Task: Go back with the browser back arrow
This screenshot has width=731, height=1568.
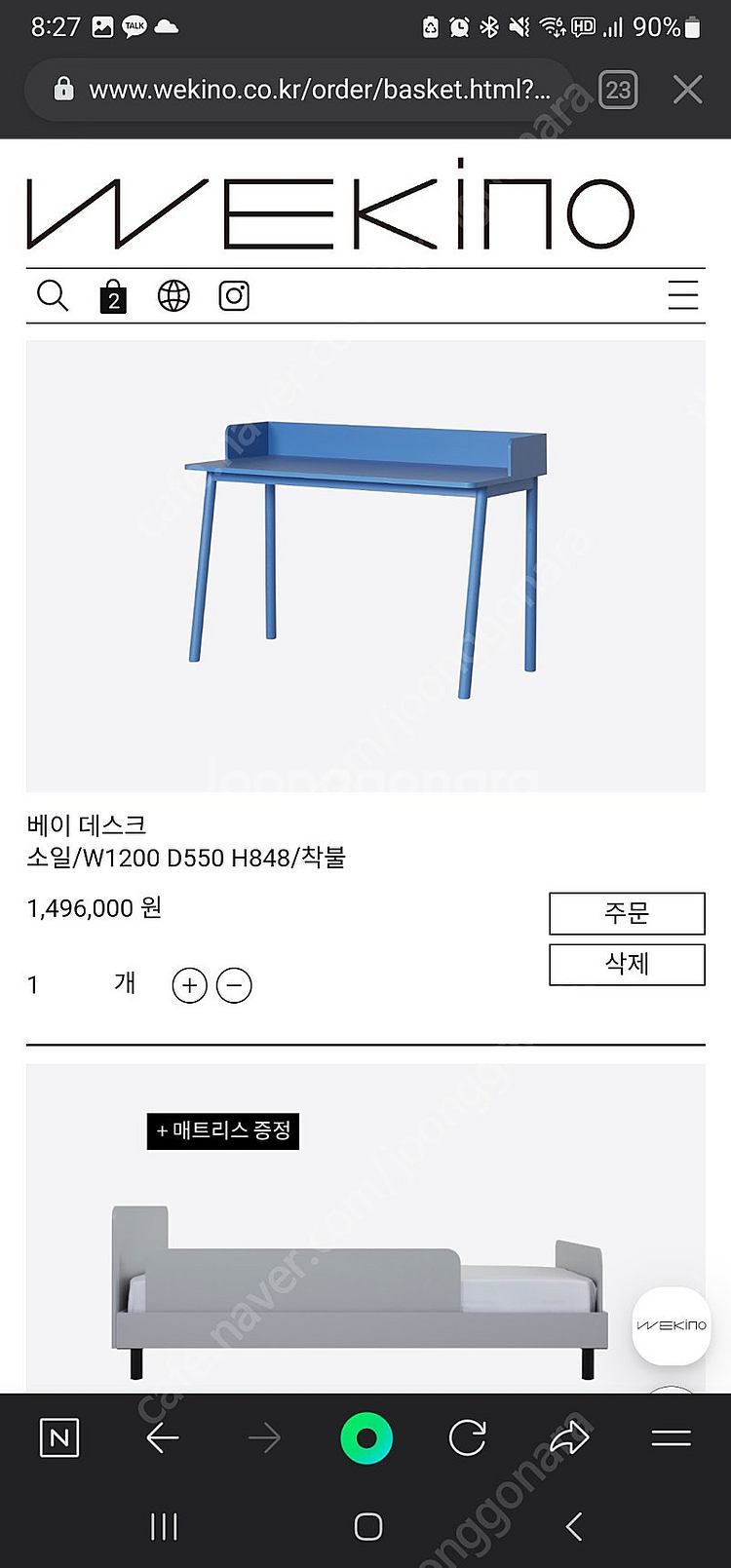Action: 163,1437
